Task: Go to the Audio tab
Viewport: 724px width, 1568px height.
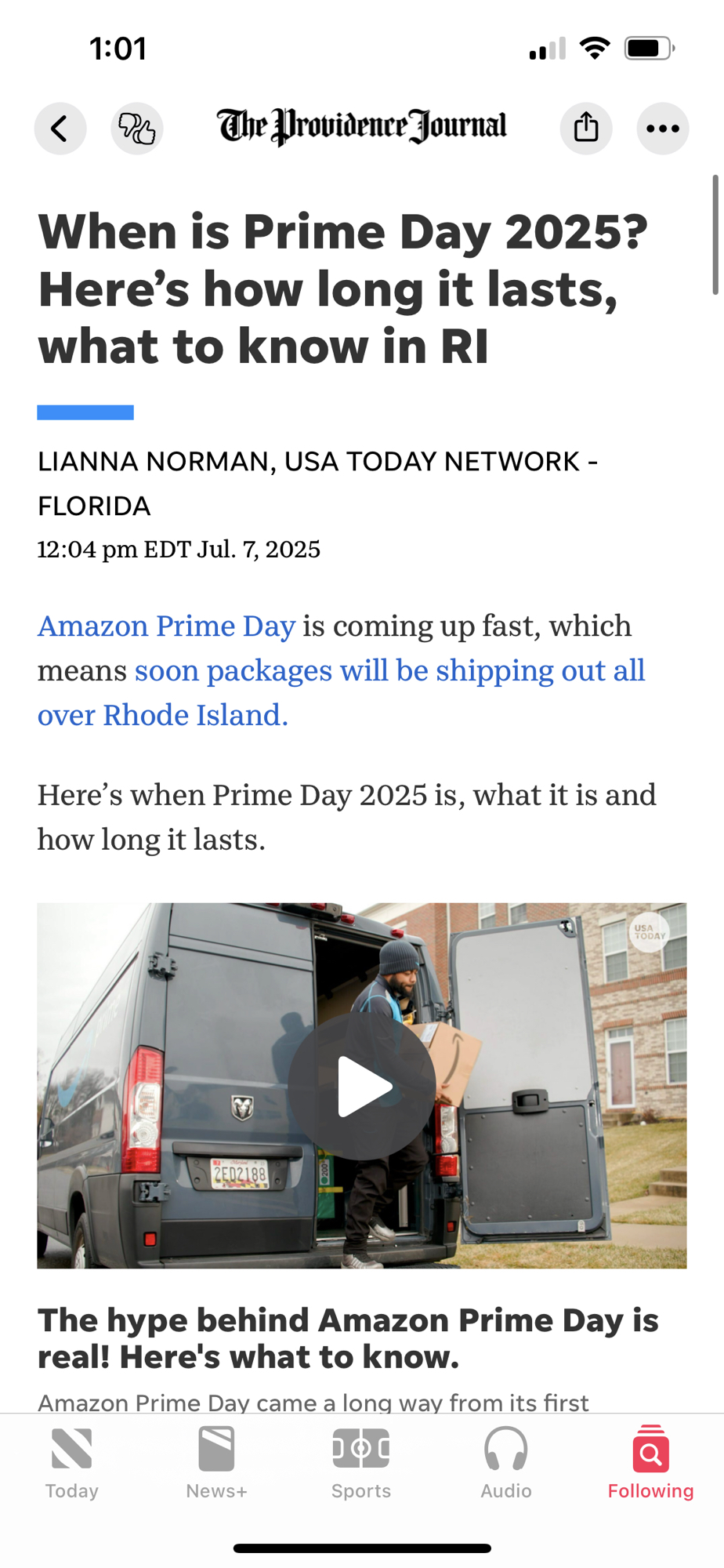Action: click(506, 1463)
